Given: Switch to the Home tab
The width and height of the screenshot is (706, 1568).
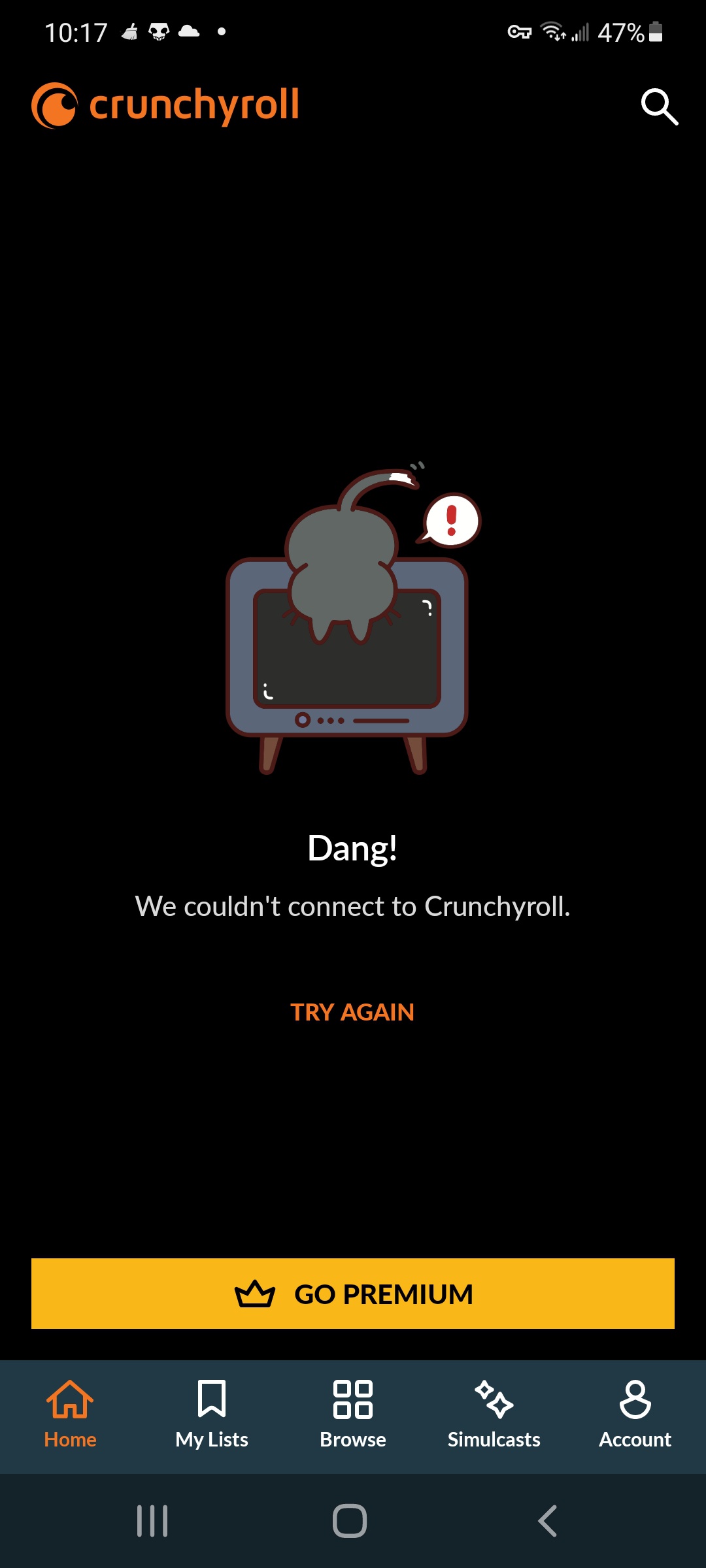Looking at the screenshot, I should [70, 1415].
